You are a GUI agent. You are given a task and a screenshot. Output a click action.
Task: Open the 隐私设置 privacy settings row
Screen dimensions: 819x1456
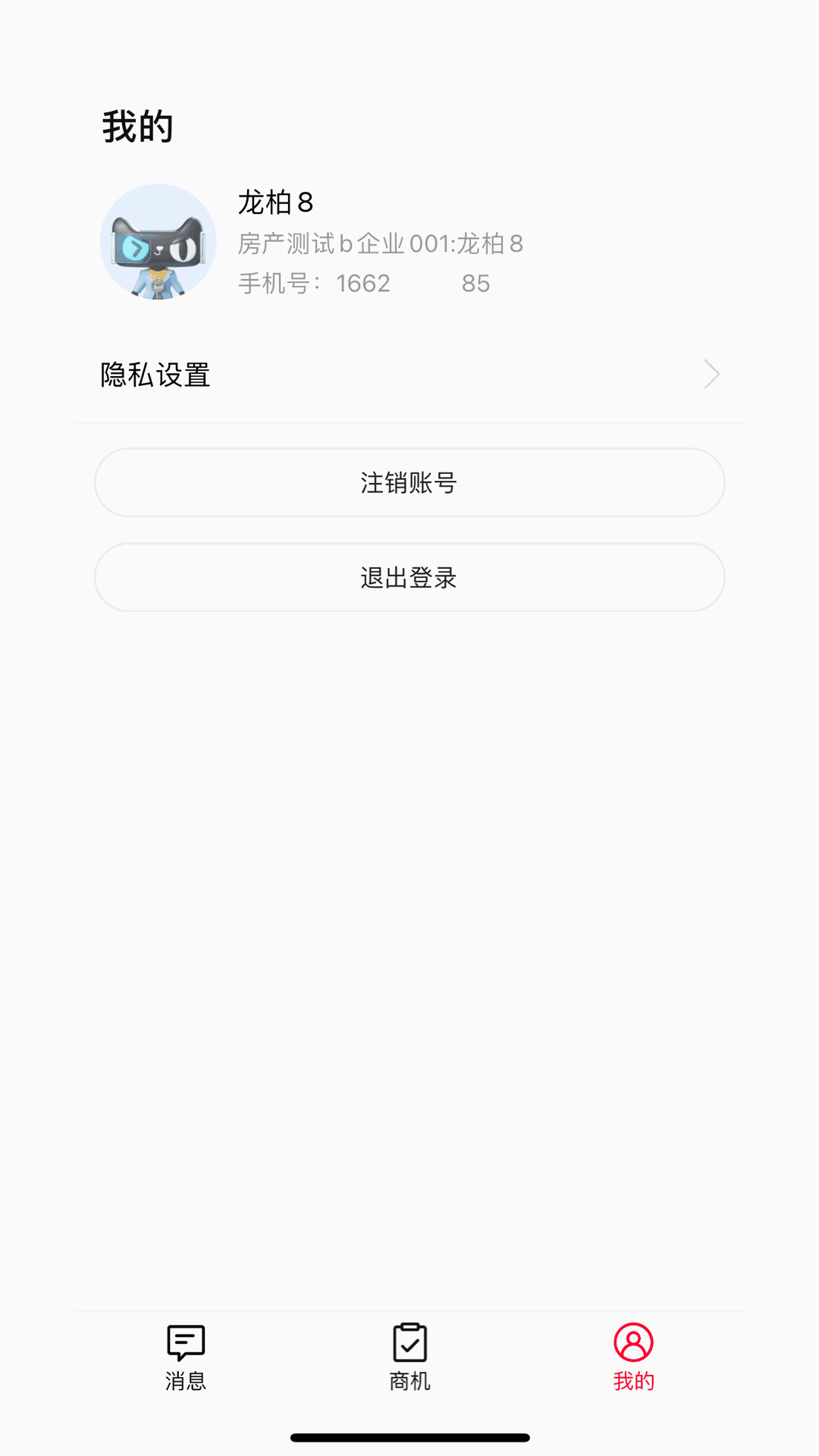(409, 375)
